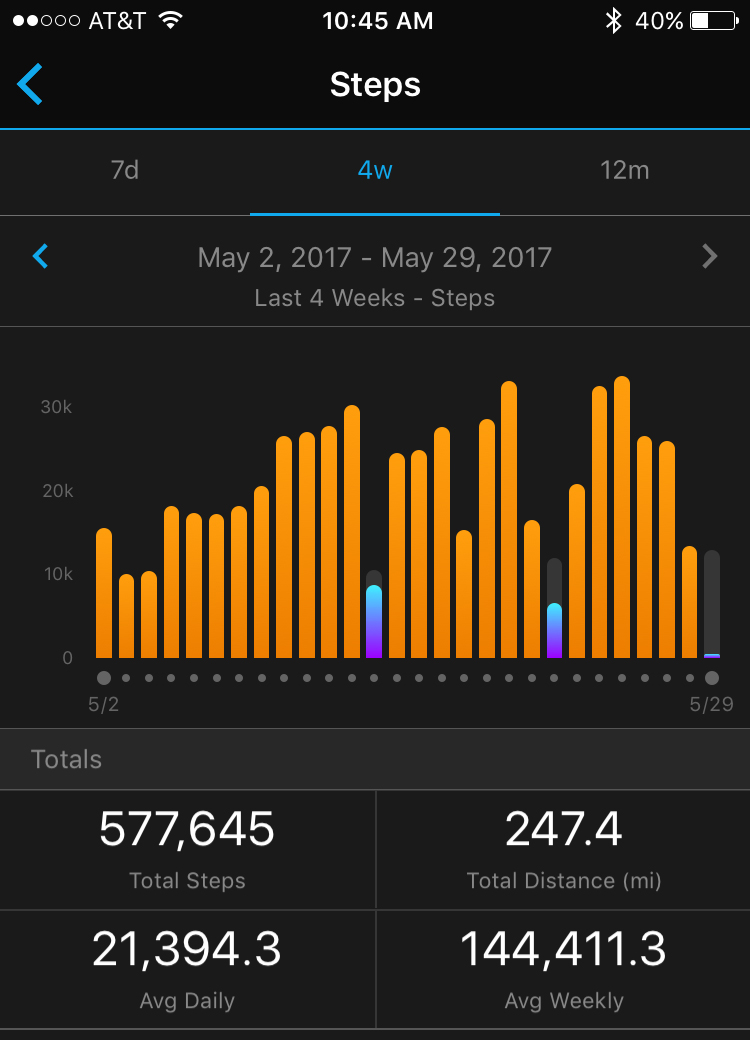
Task: Show the next four-week period
Action: (x=710, y=257)
